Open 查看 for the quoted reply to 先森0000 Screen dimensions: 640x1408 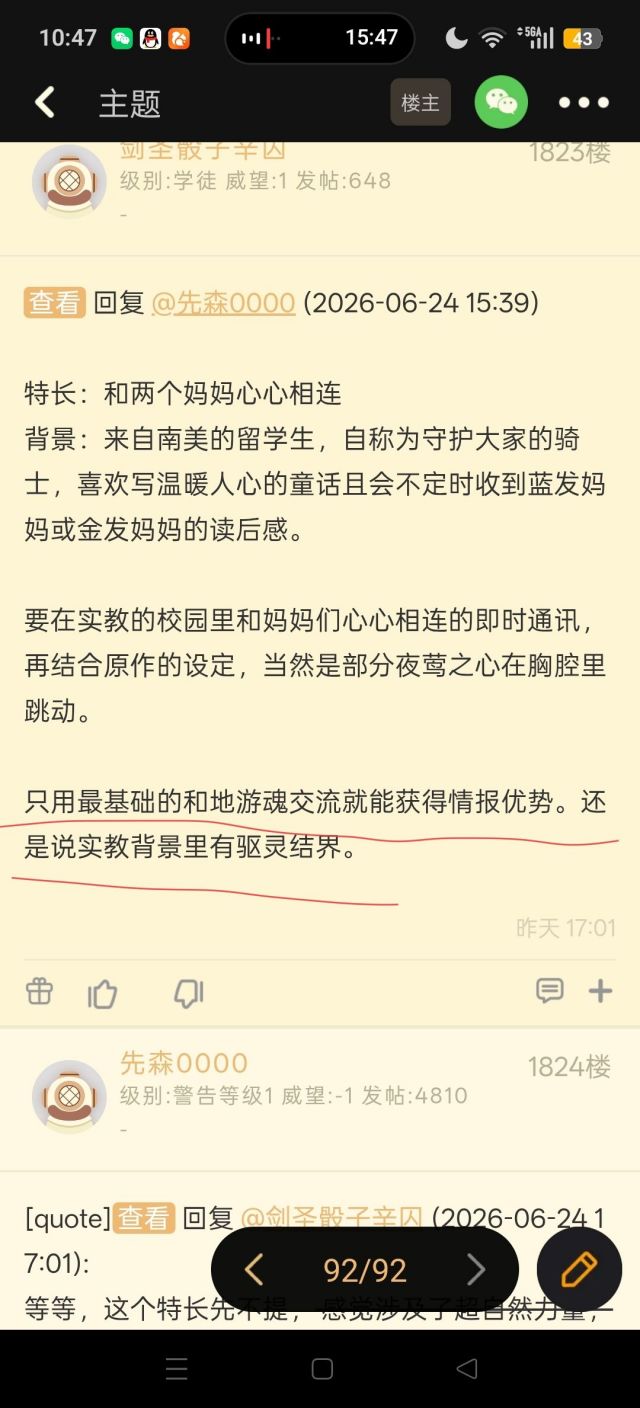[x=54, y=302]
